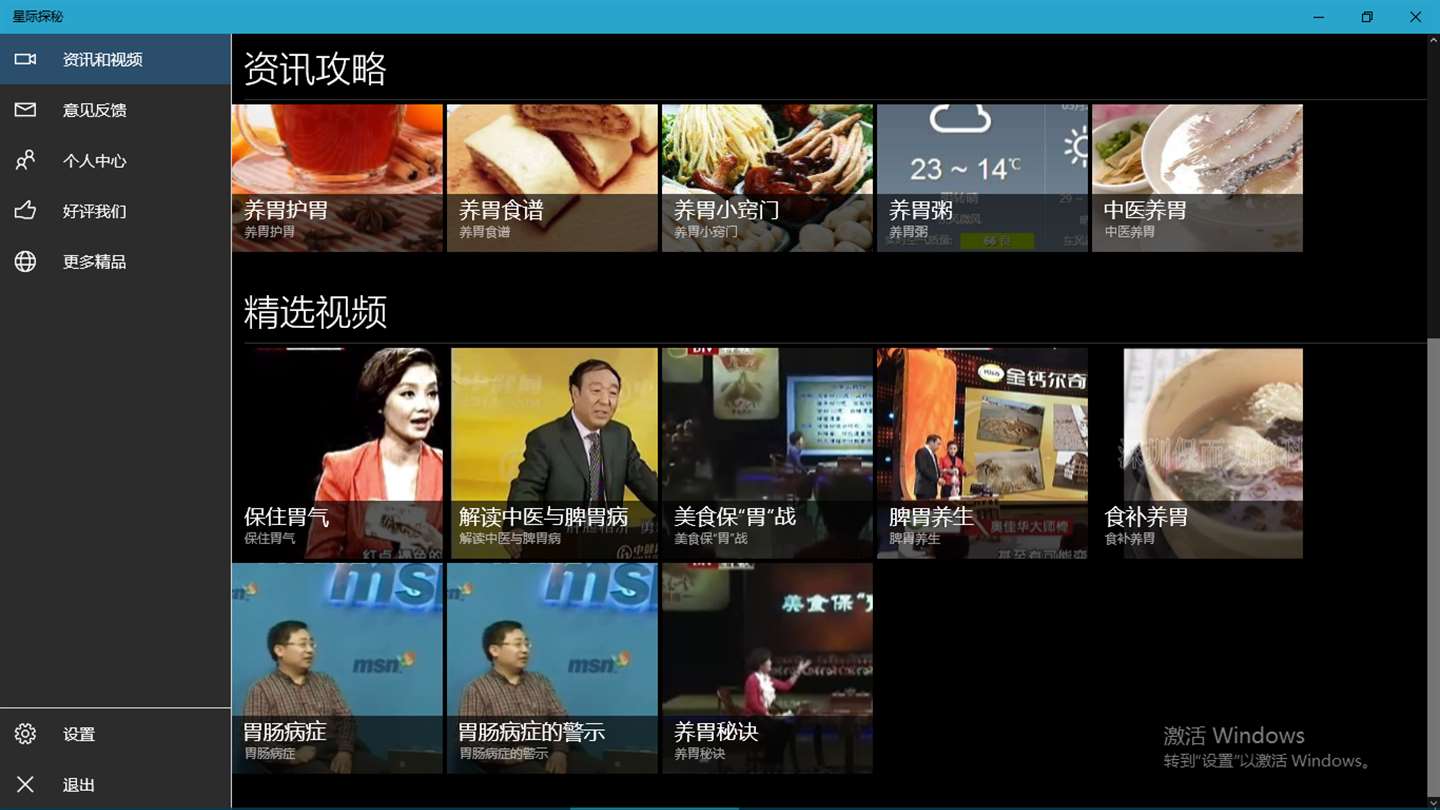Viewport: 1440px width, 810px height.
Task: Close the 星际探秘 window
Action: [1415, 17]
